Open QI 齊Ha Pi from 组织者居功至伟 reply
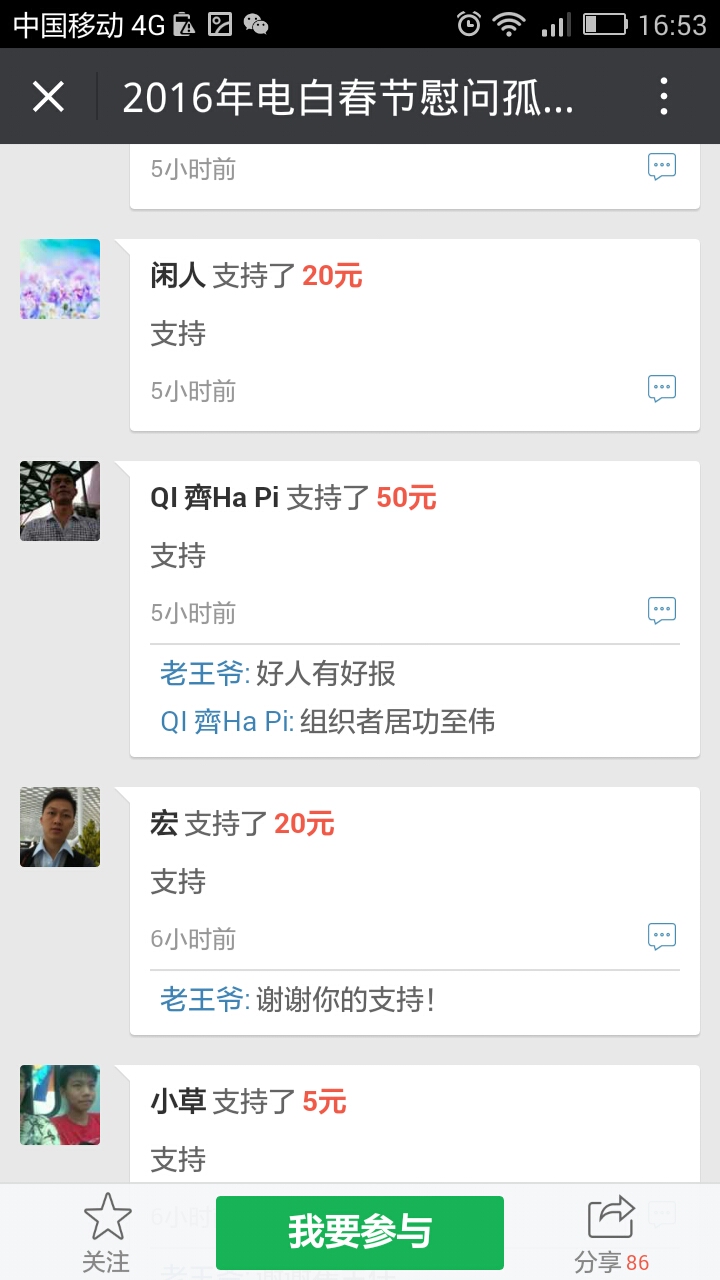Image resolution: width=720 pixels, height=1280 pixels. tap(226, 721)
